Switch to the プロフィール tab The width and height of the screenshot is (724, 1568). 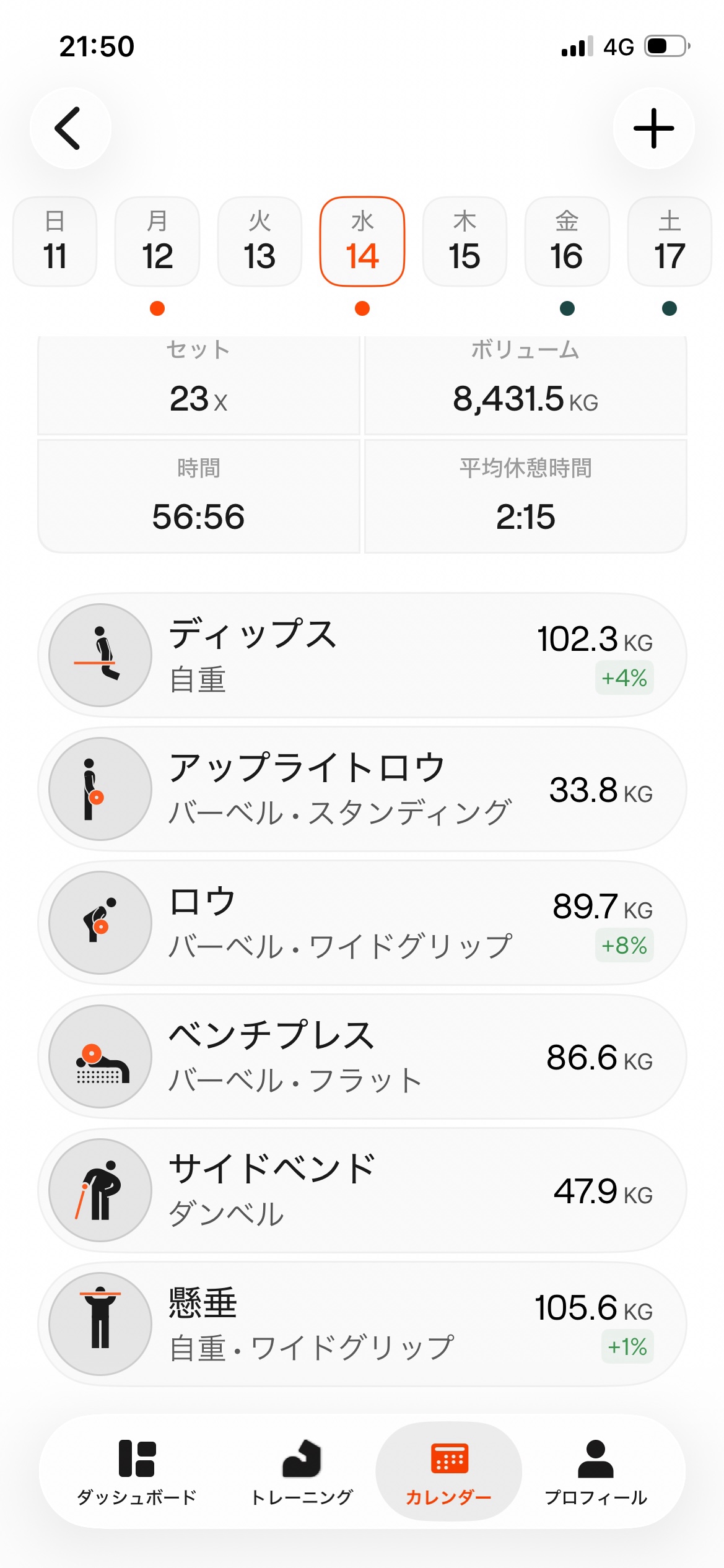pos(595,1471)
